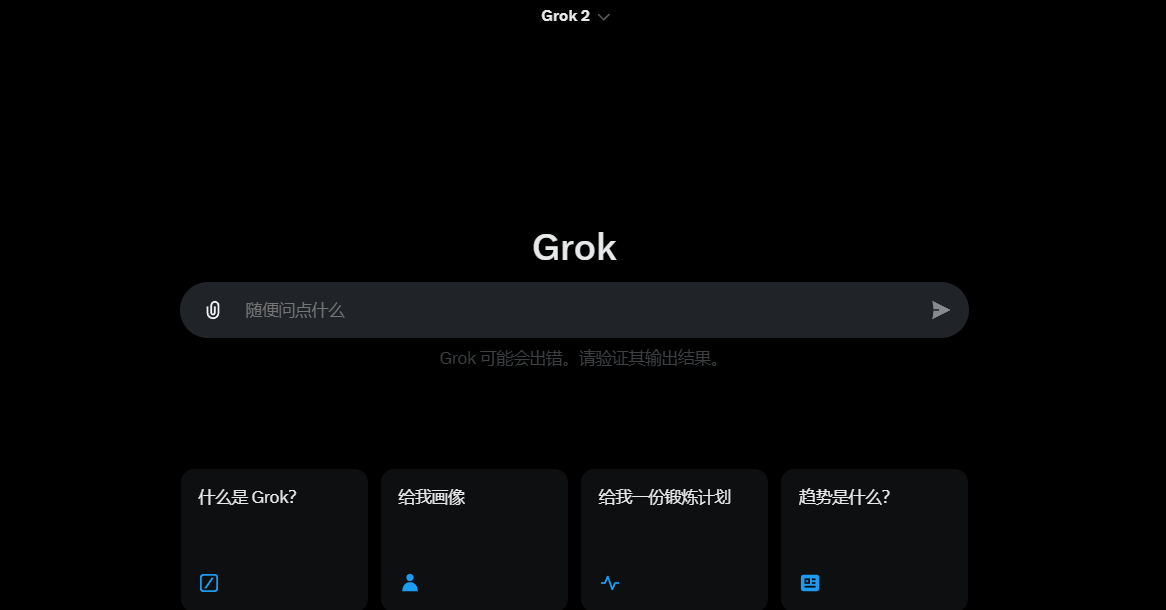Screen dimensions: 1166x610
Task: Send the message with arrow icon
Action: 940,310
